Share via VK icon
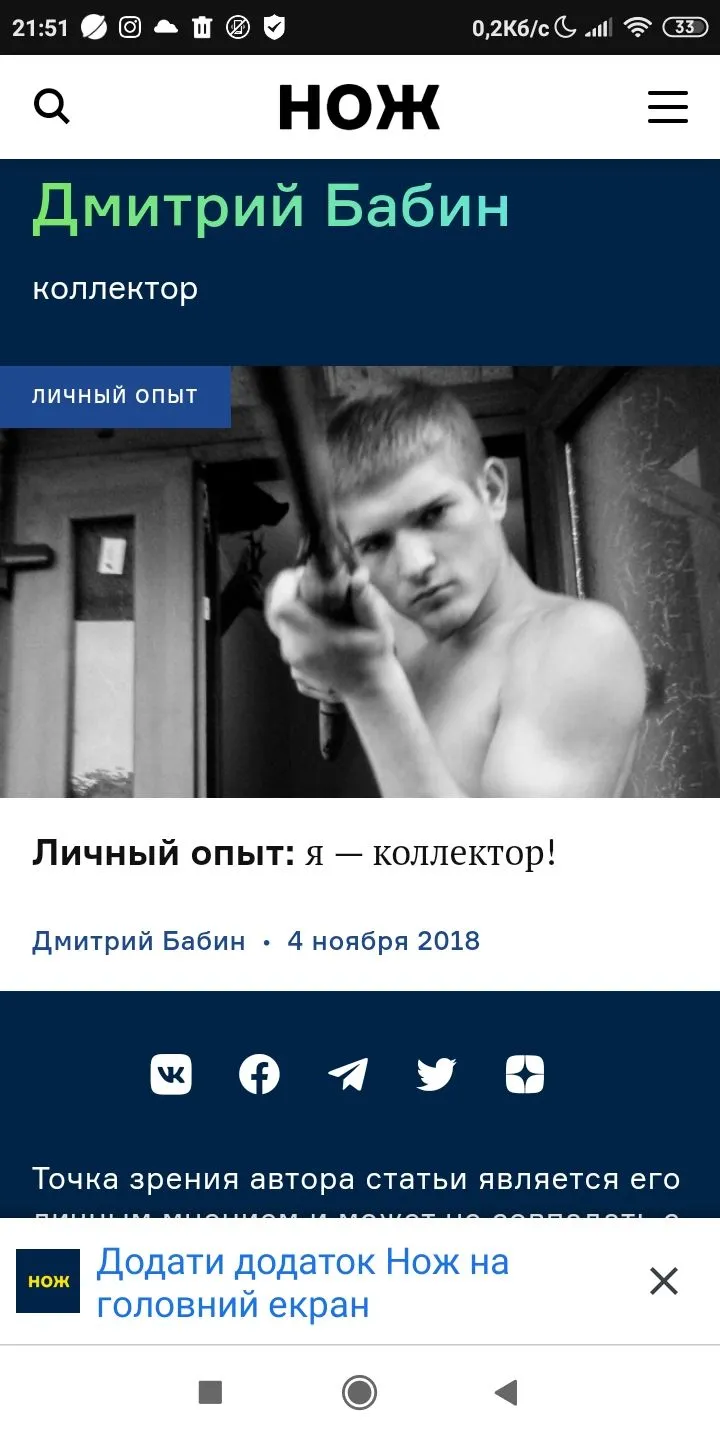Image resolution: width=720 pixels, height=1440 pixels. [171, 1075]
